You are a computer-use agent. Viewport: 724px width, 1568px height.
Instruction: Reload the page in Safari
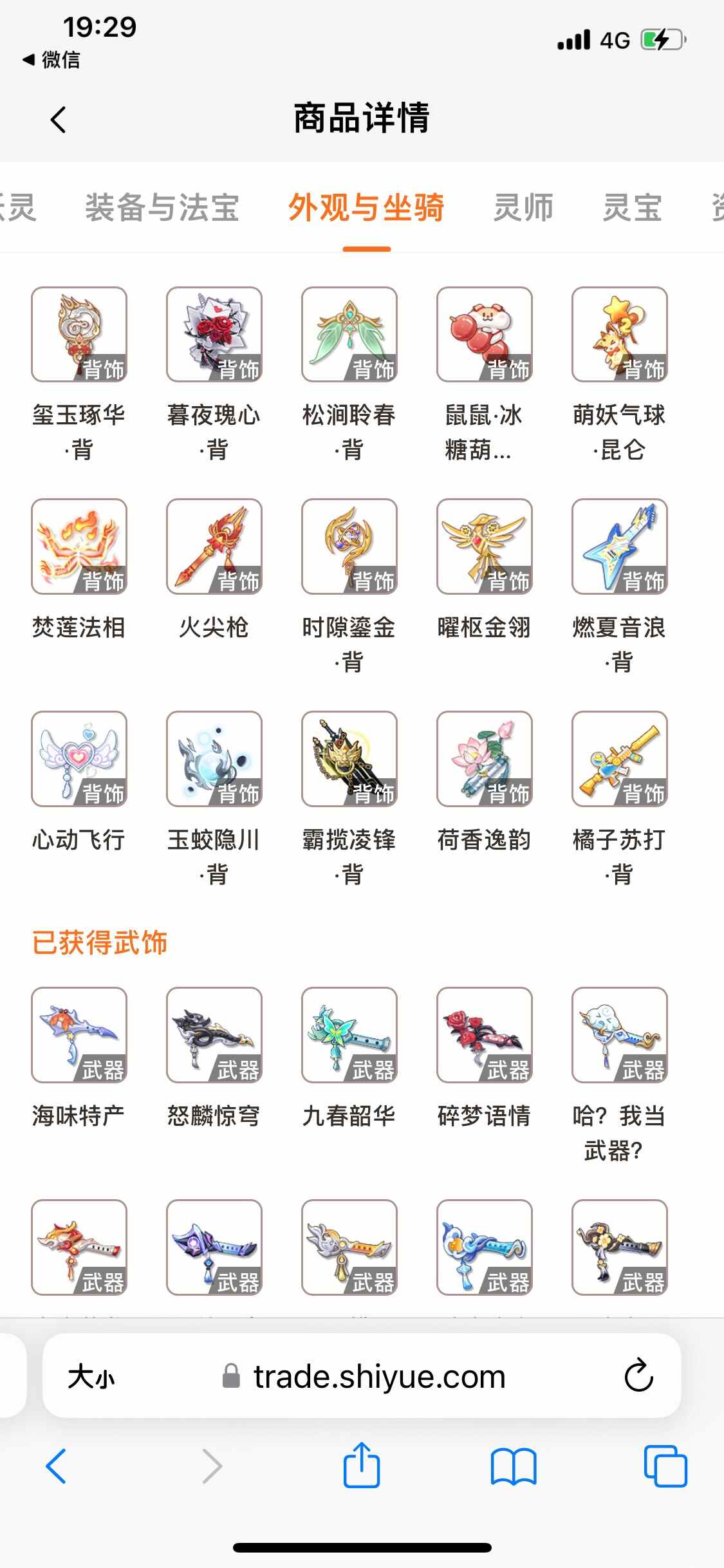pyautogui.click(x=638, y=1376)
